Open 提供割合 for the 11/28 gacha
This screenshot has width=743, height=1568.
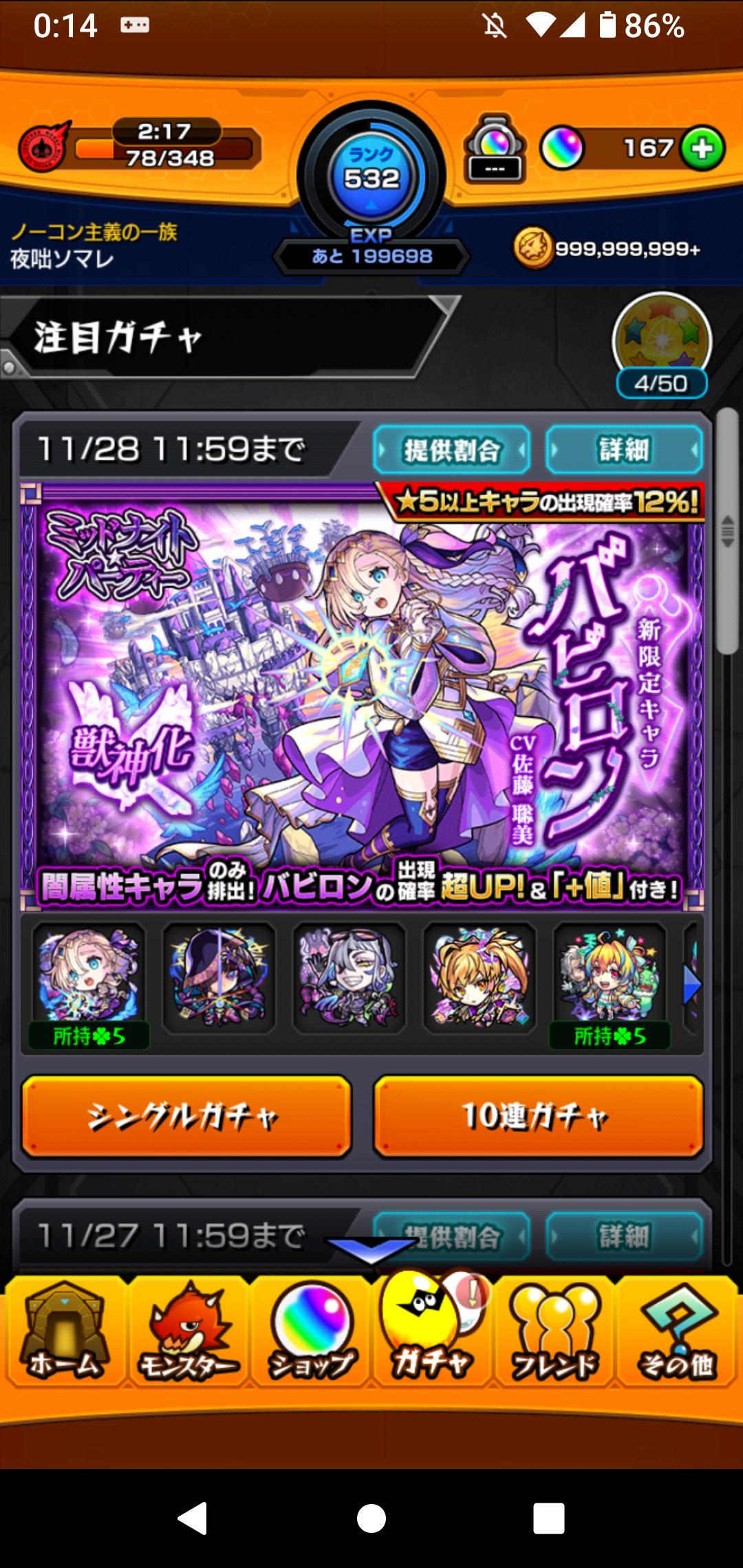pos(452,450)
